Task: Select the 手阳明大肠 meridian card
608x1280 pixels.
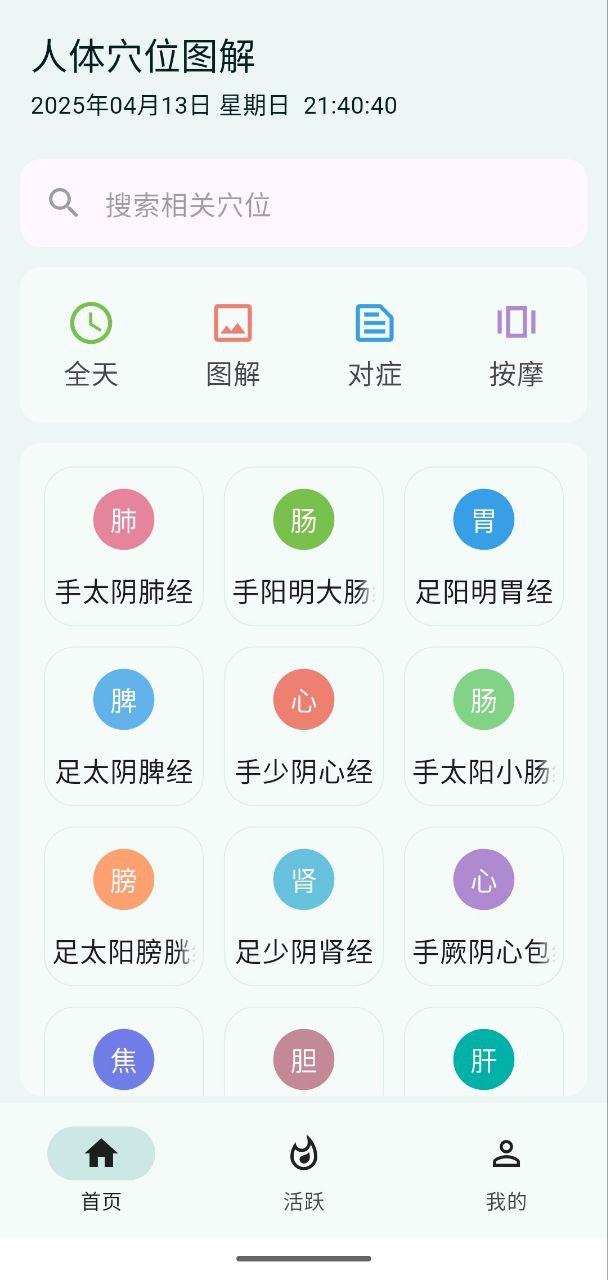Action: coord(304,546)
